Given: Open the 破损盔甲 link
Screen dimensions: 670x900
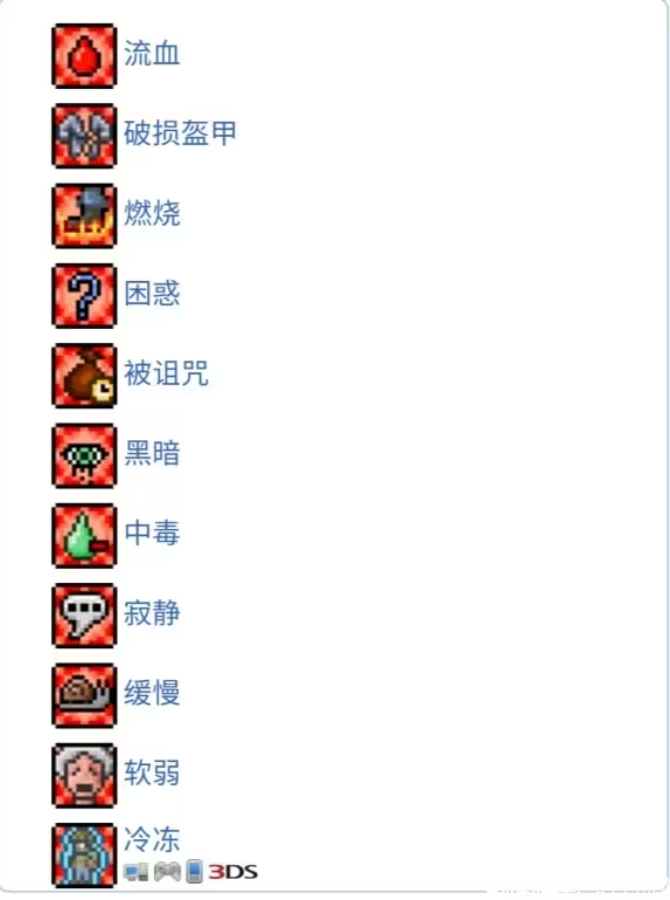Looking at the screenshot, I should point(180,133).
